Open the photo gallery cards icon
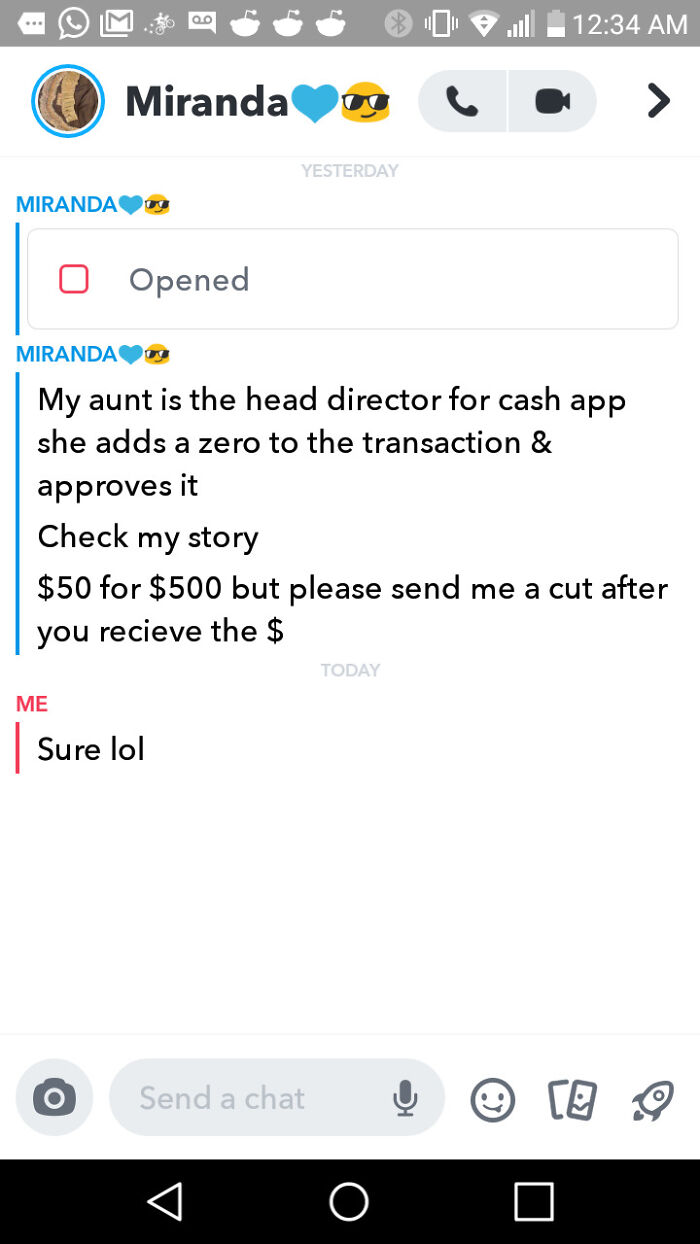The image size is (700, 1244). (x=571, y=1099)
